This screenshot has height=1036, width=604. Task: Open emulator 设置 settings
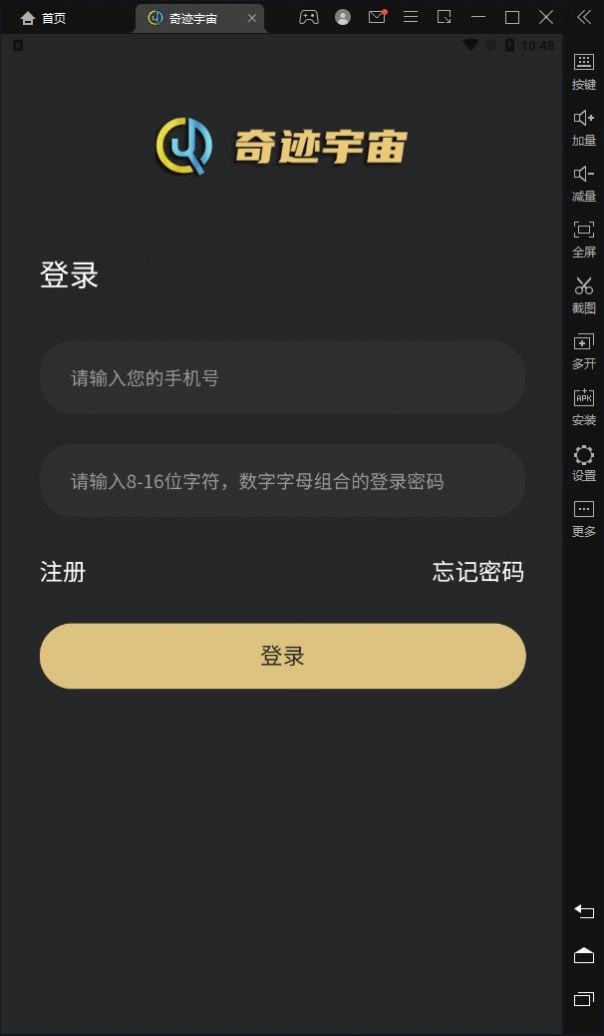[x=584, y=462]
